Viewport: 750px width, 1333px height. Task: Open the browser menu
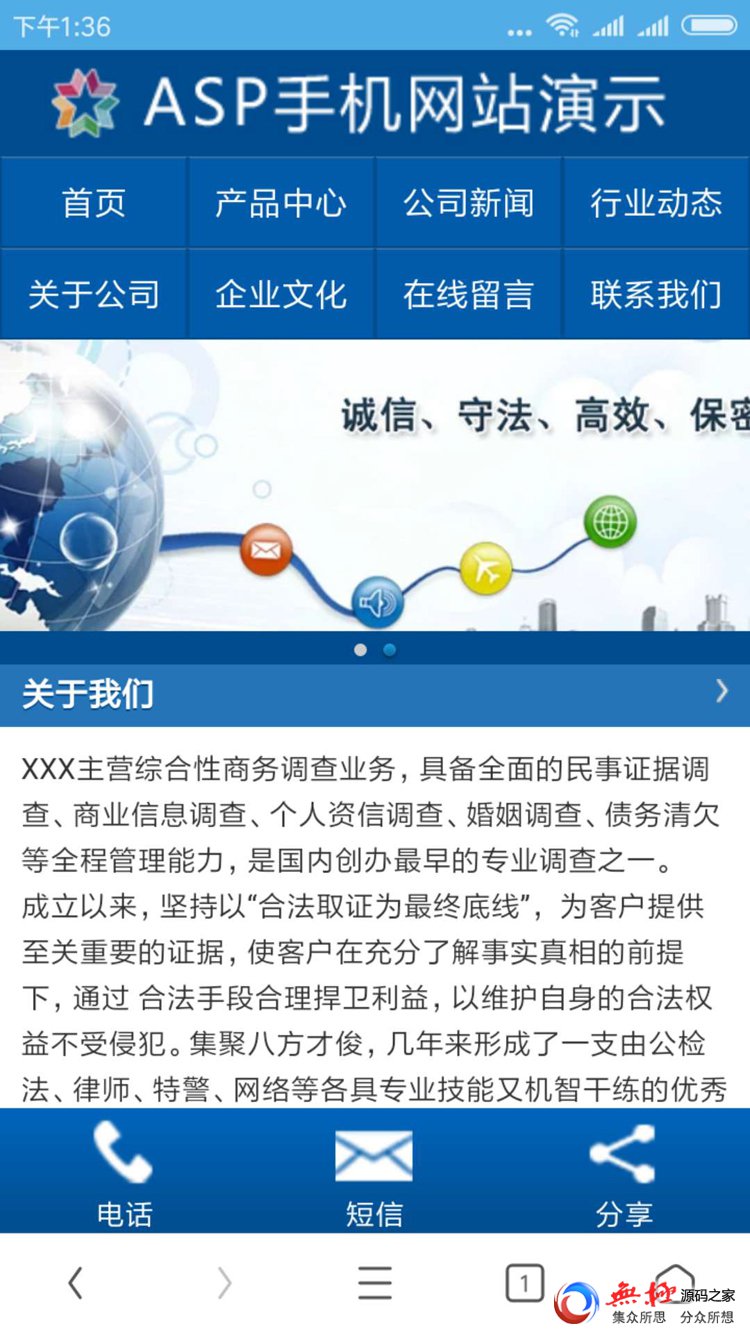pos(375,1282)
